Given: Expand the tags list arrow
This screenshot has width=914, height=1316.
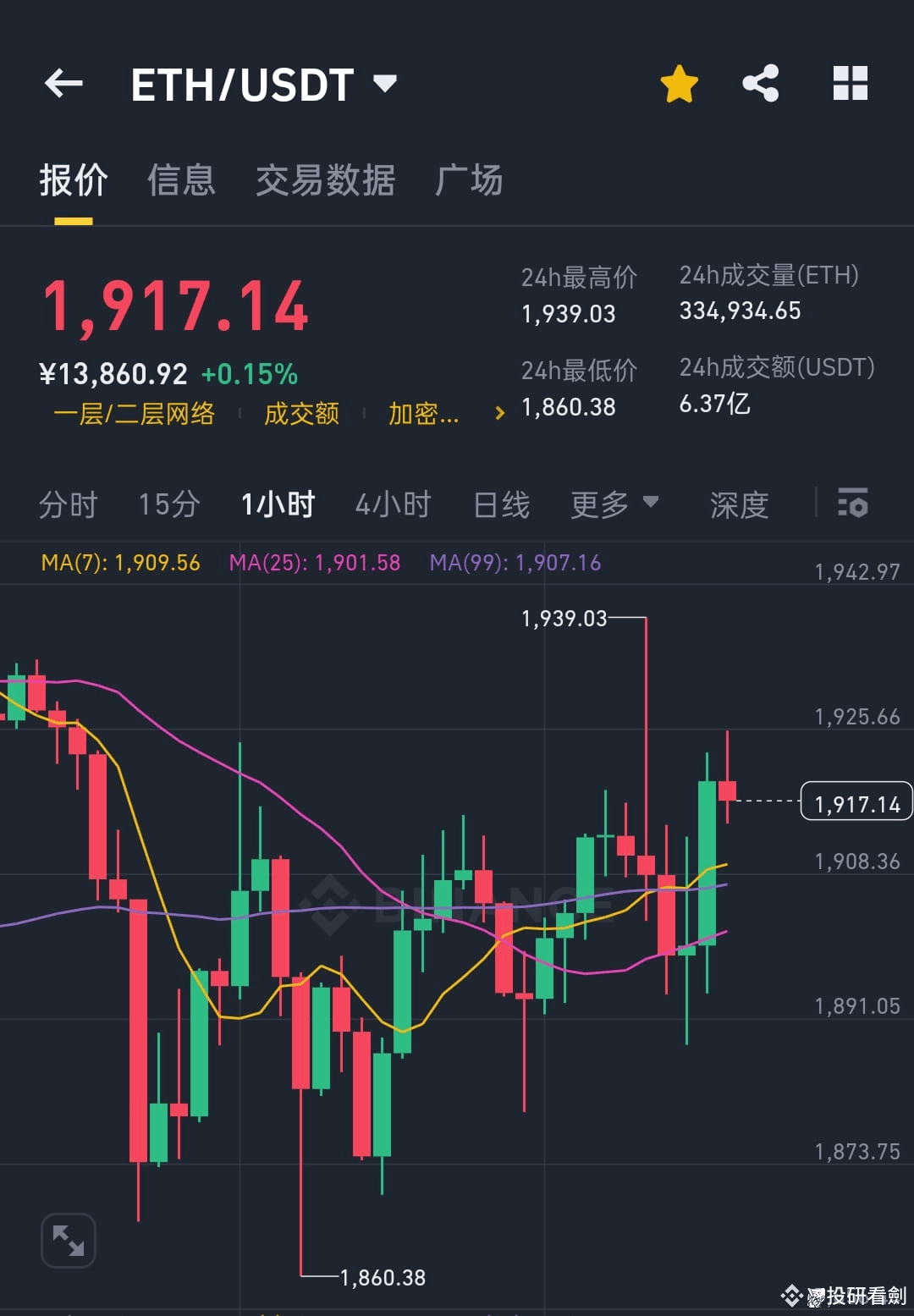Looking at the screenshot, I should (499, 414).
